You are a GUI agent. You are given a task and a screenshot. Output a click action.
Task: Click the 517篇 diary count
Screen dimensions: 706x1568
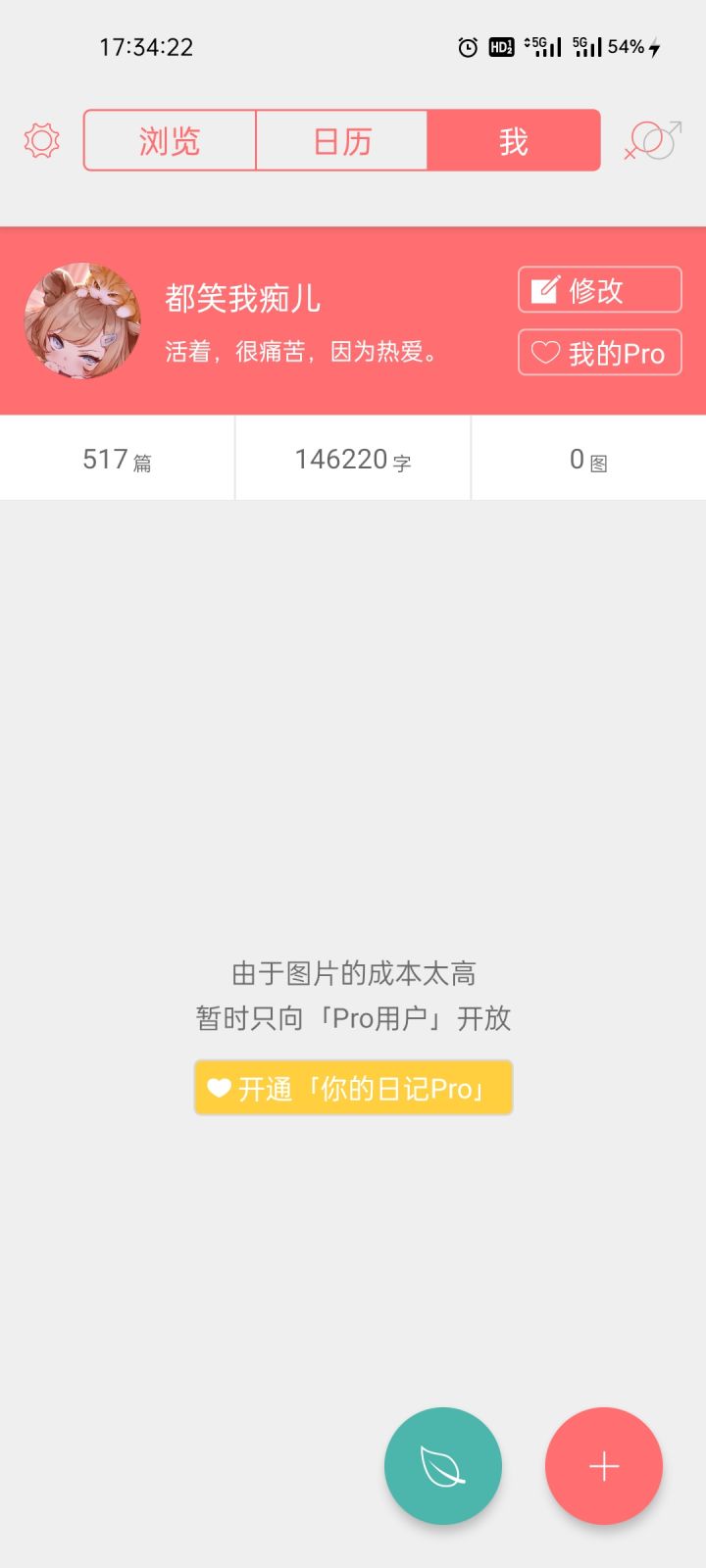pos(117,458)
